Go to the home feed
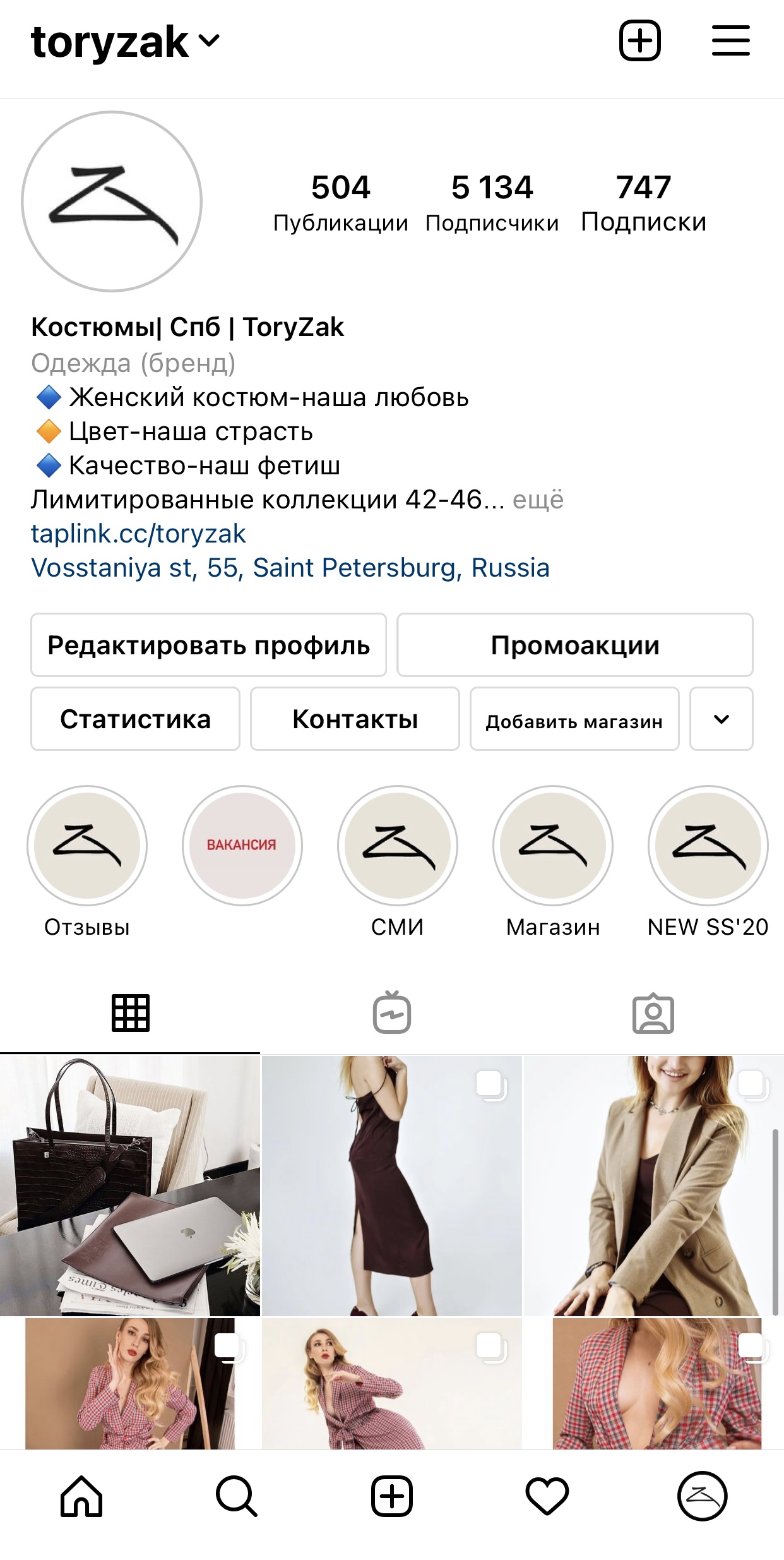 (x=81, y=1496)
